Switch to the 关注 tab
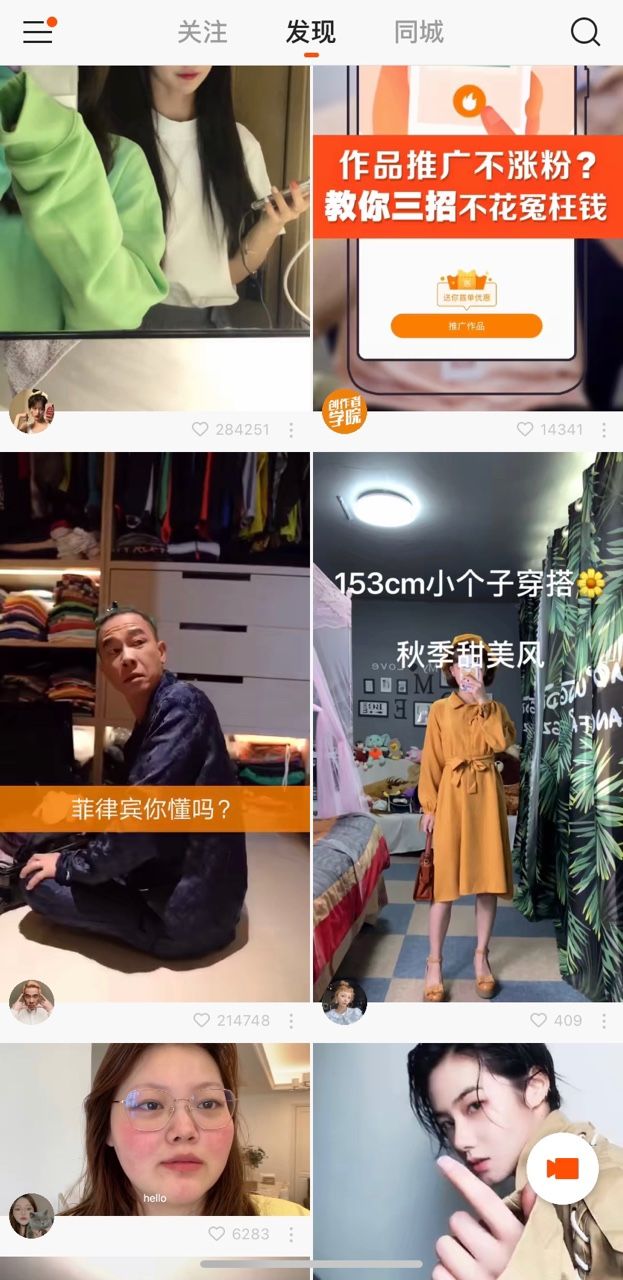Viewport: 623px width, 1280px height. pos(202,32)
